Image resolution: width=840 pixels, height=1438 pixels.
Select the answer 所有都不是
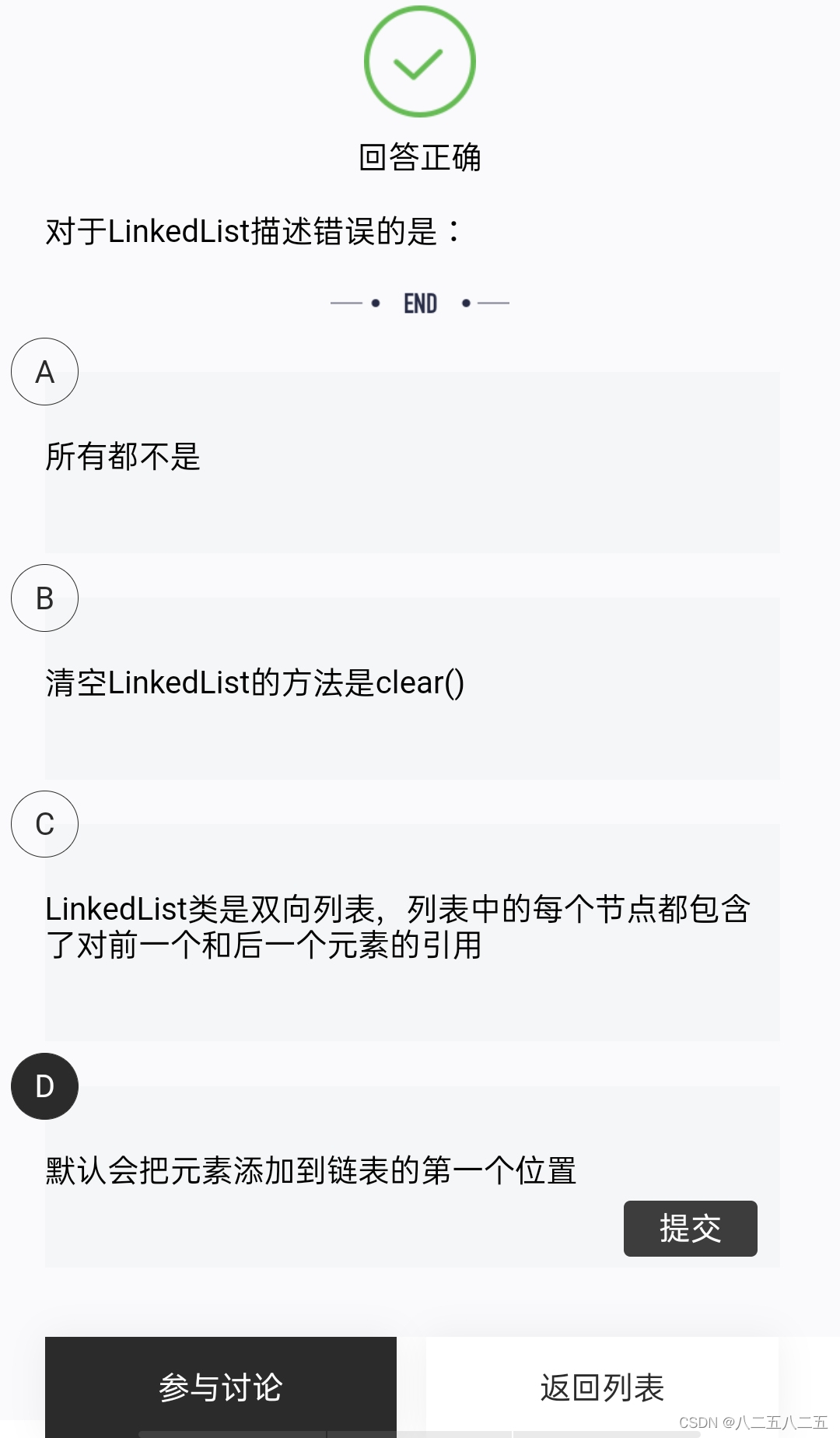[x=412, y=459]
